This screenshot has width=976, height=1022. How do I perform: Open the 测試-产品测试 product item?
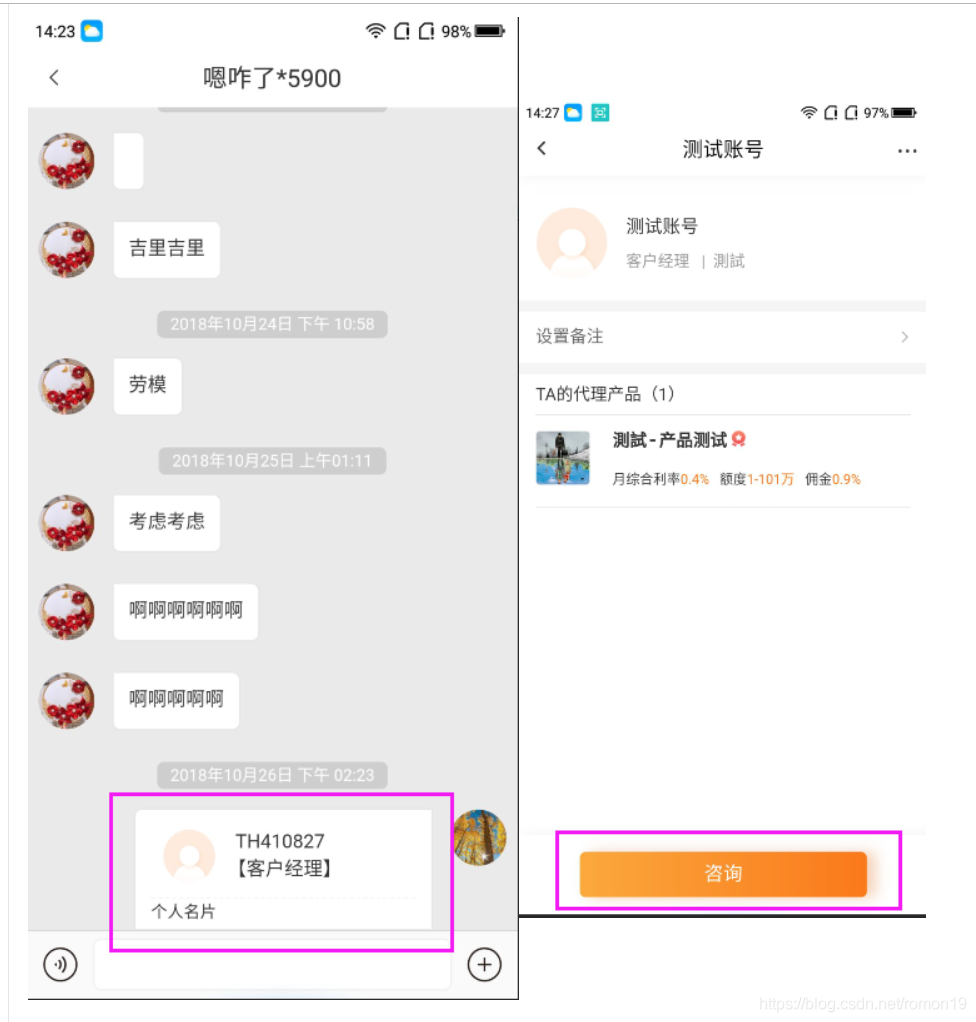pyautogui.click(x=722, y=459)
